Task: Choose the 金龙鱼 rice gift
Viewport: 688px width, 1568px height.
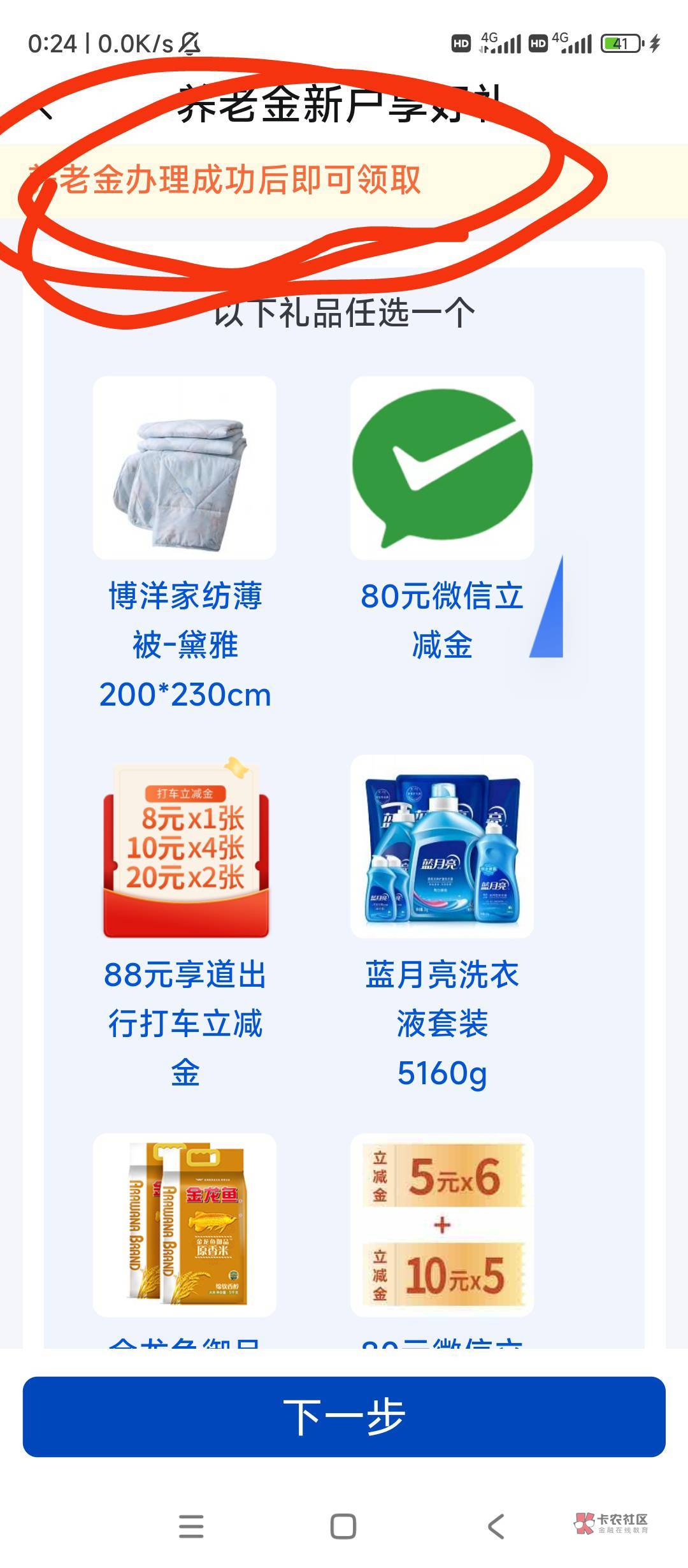Action: coord(185,1224)
